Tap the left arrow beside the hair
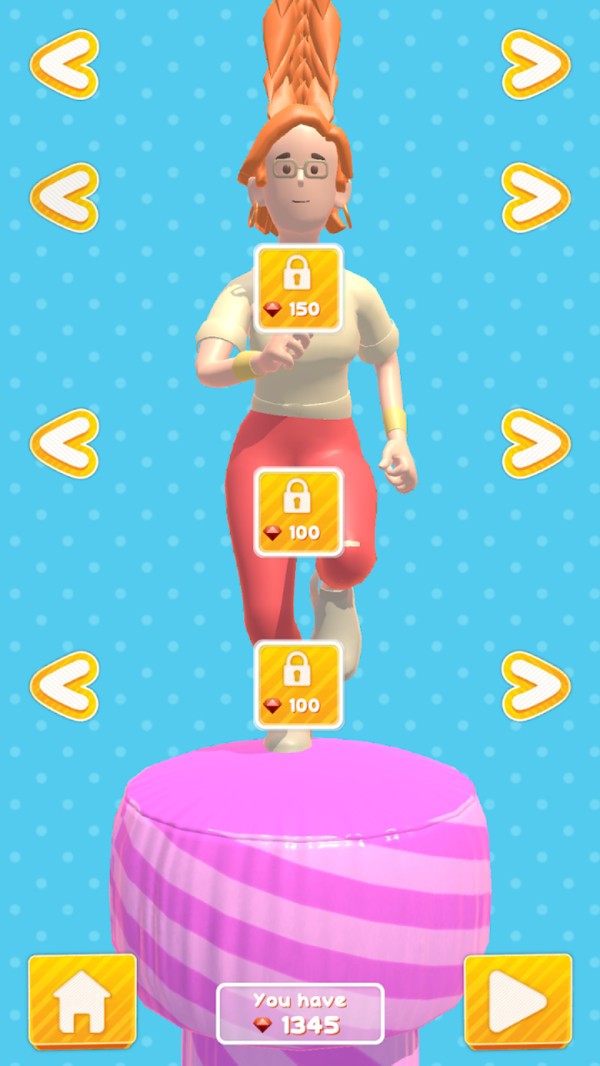 pos(64,64)
